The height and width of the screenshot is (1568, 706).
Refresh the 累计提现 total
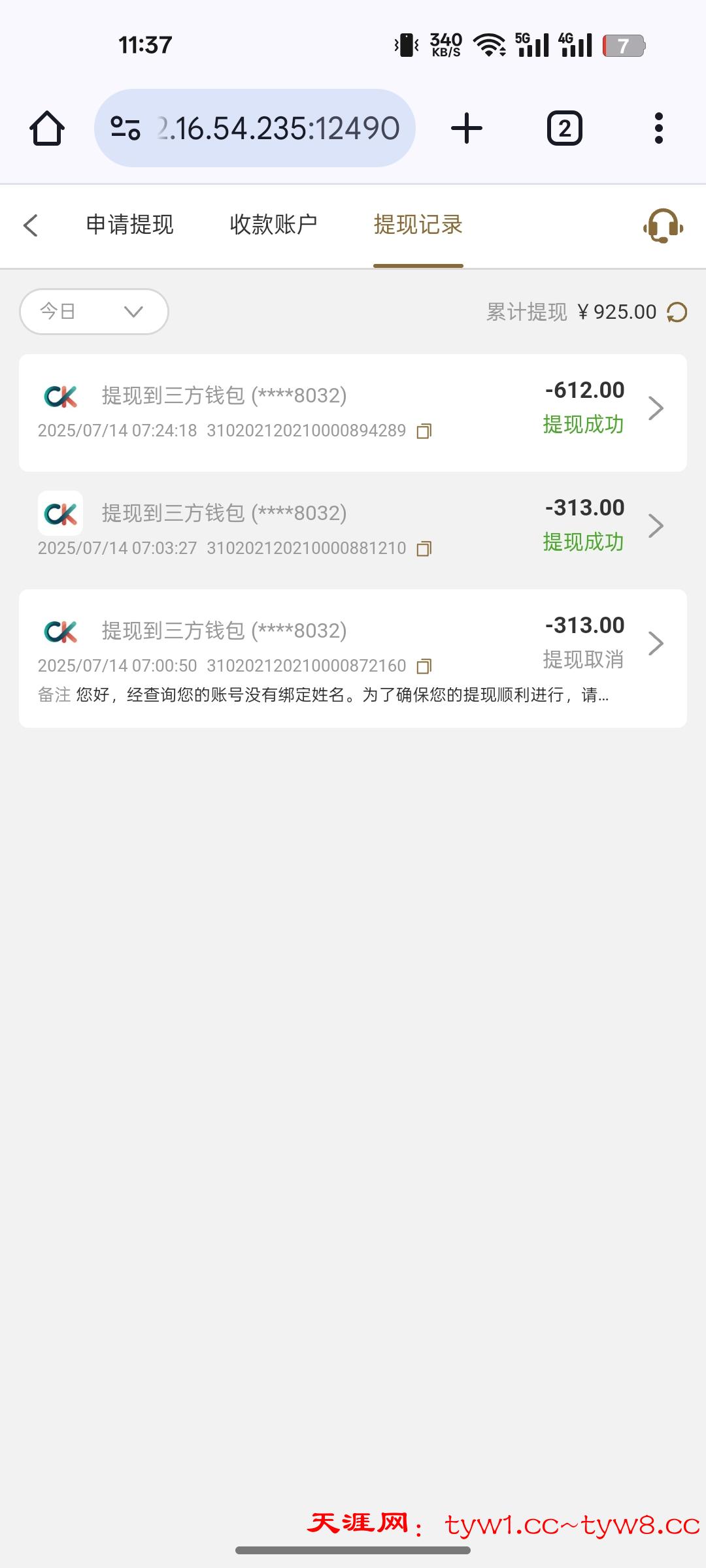(x=677, y=312)
